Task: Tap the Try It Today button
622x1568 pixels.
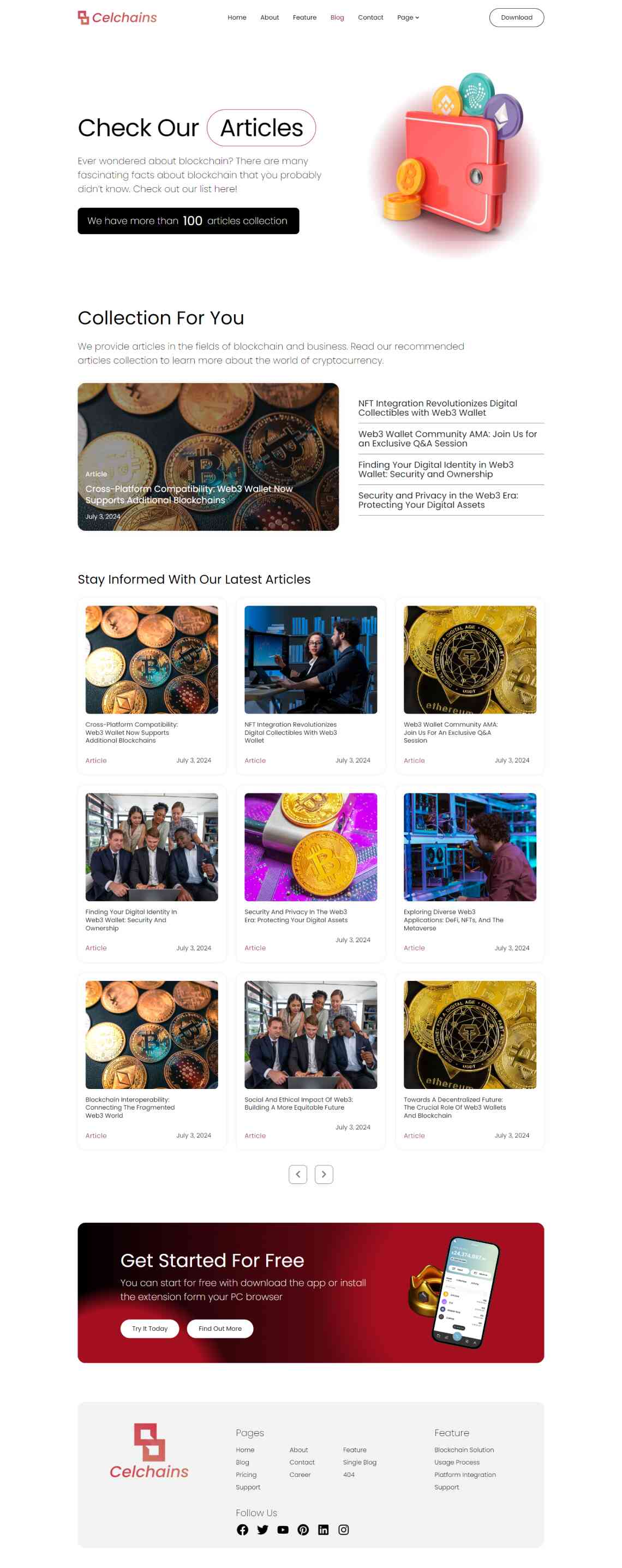Action: click(149, 1328)
